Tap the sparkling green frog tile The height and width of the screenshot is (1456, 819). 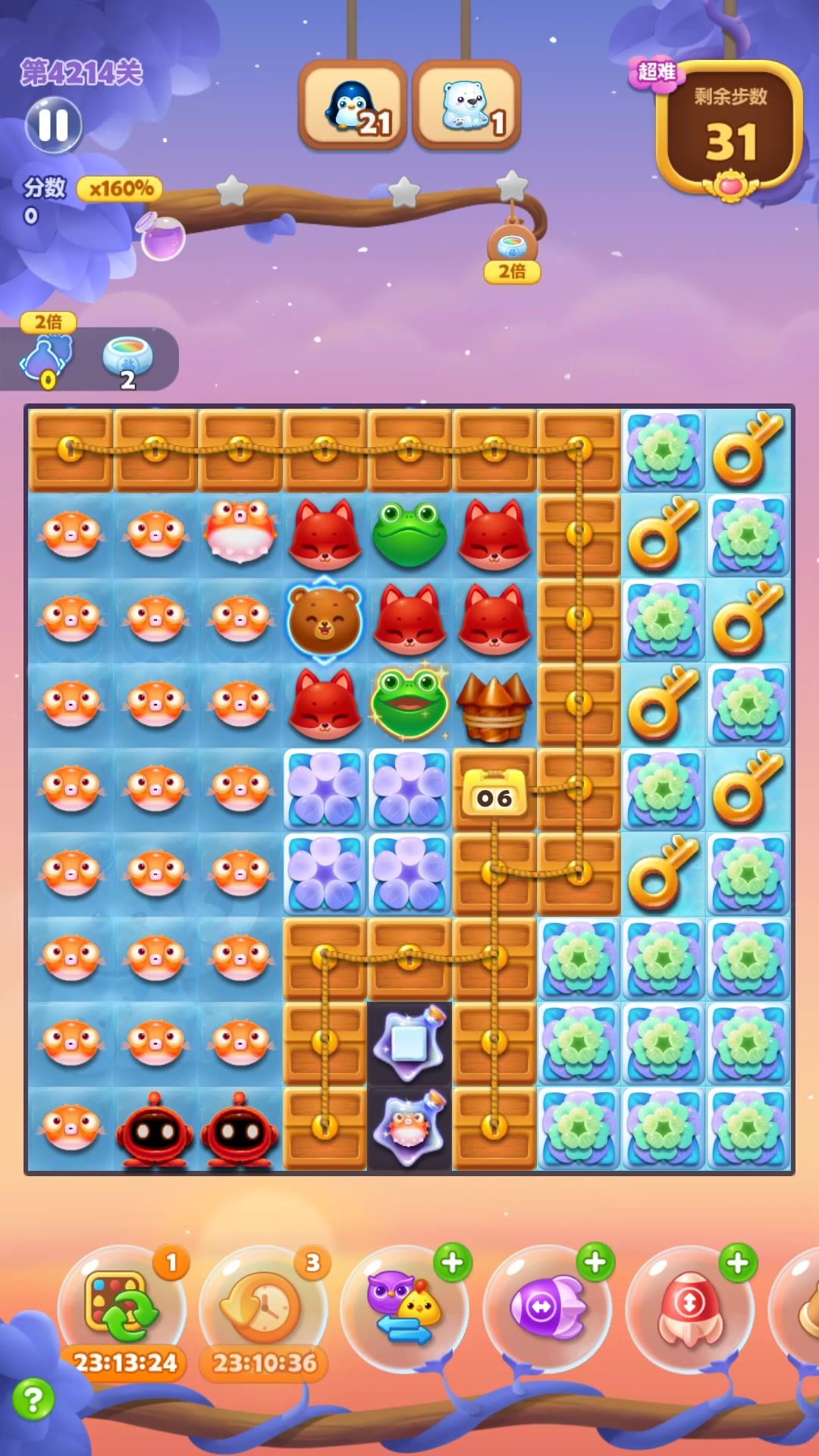pos(409,704)
